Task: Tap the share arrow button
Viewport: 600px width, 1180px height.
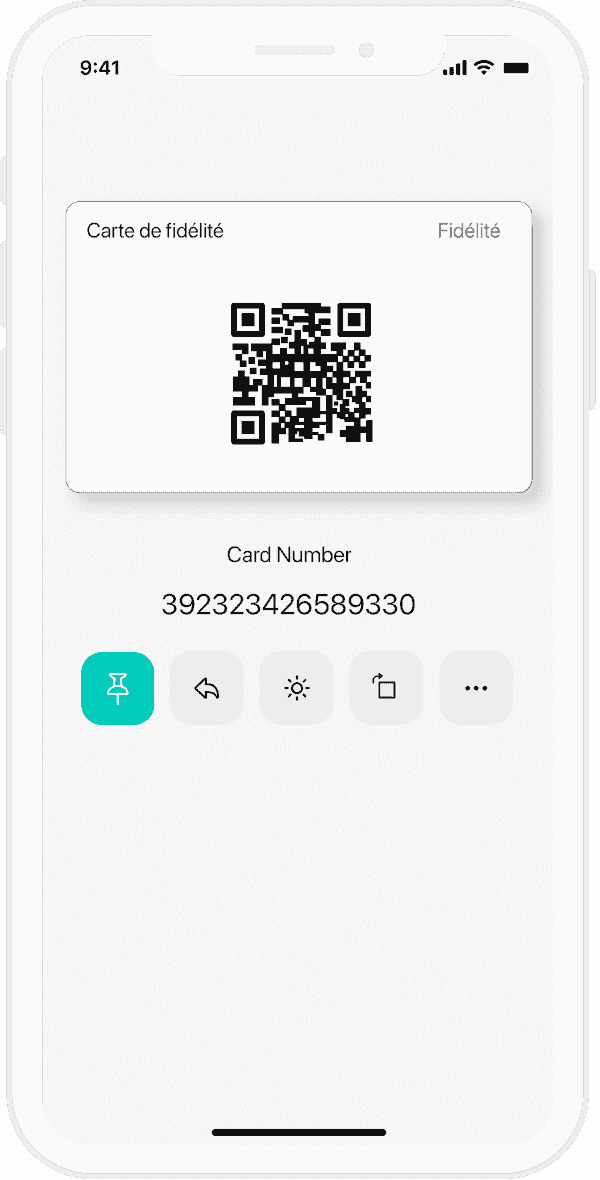Action: (x=206, y=688)
